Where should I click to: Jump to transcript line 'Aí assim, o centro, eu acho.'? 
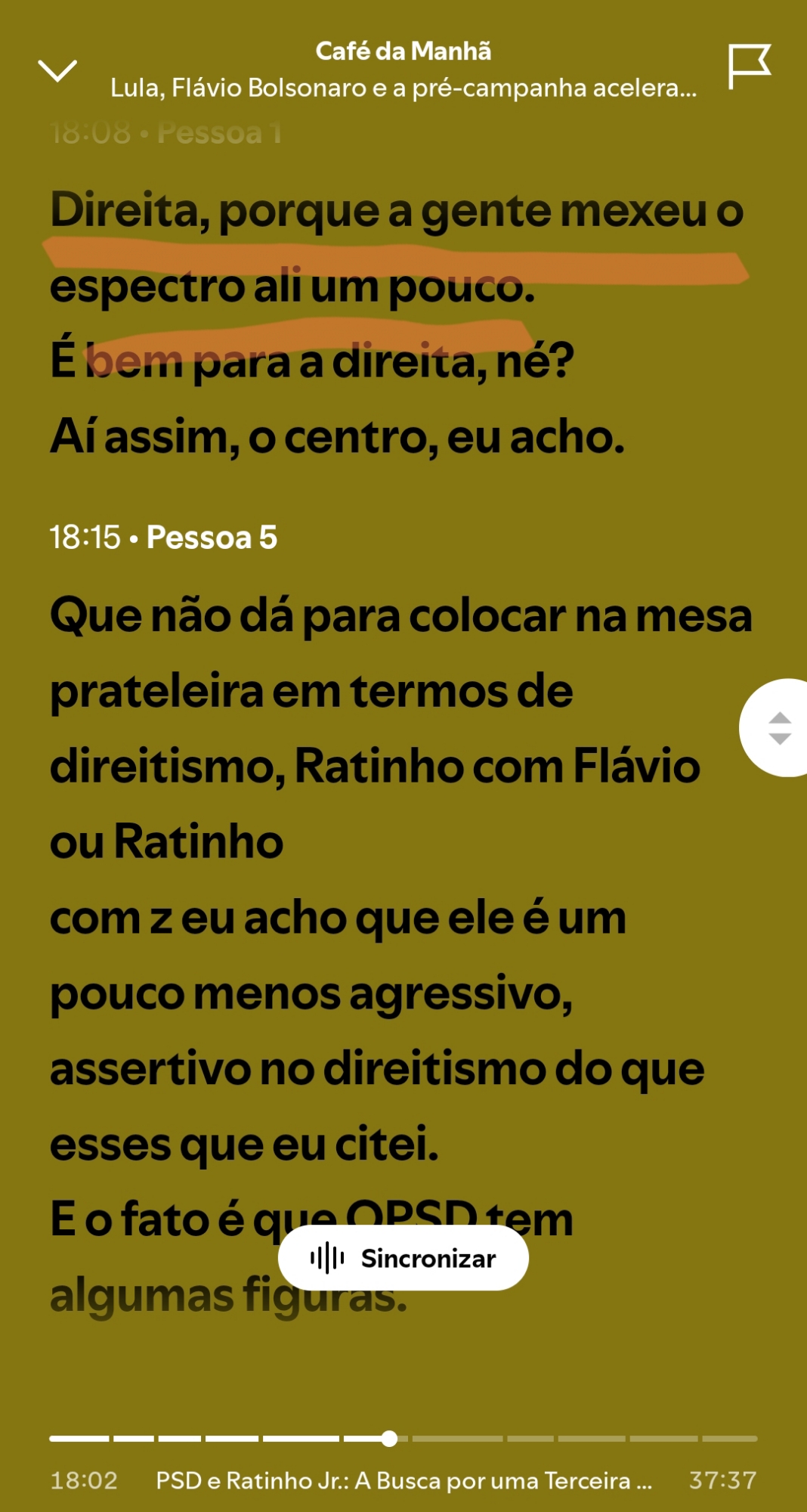pyautogui.click(x=337, y=438)
